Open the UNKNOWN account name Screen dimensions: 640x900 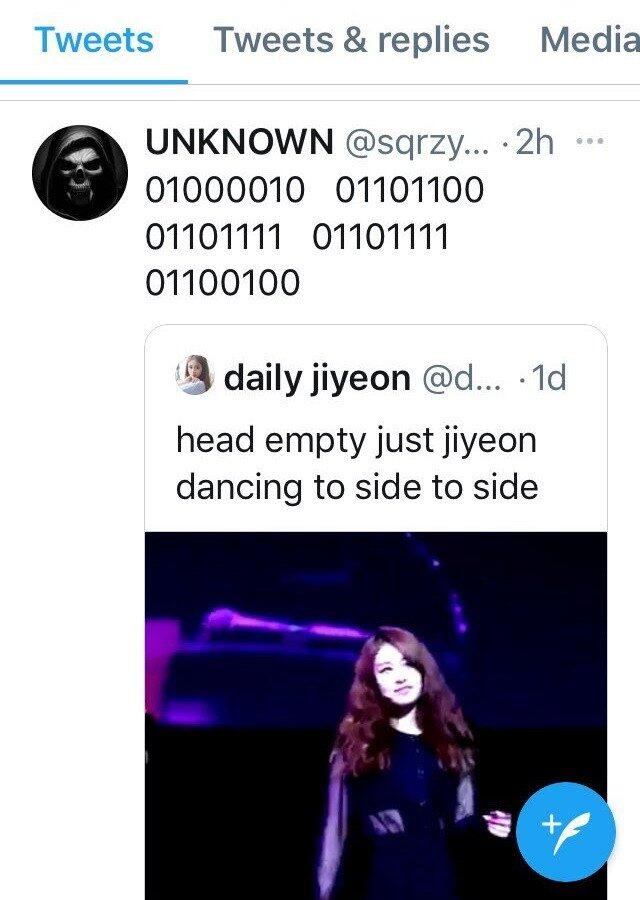240,142
